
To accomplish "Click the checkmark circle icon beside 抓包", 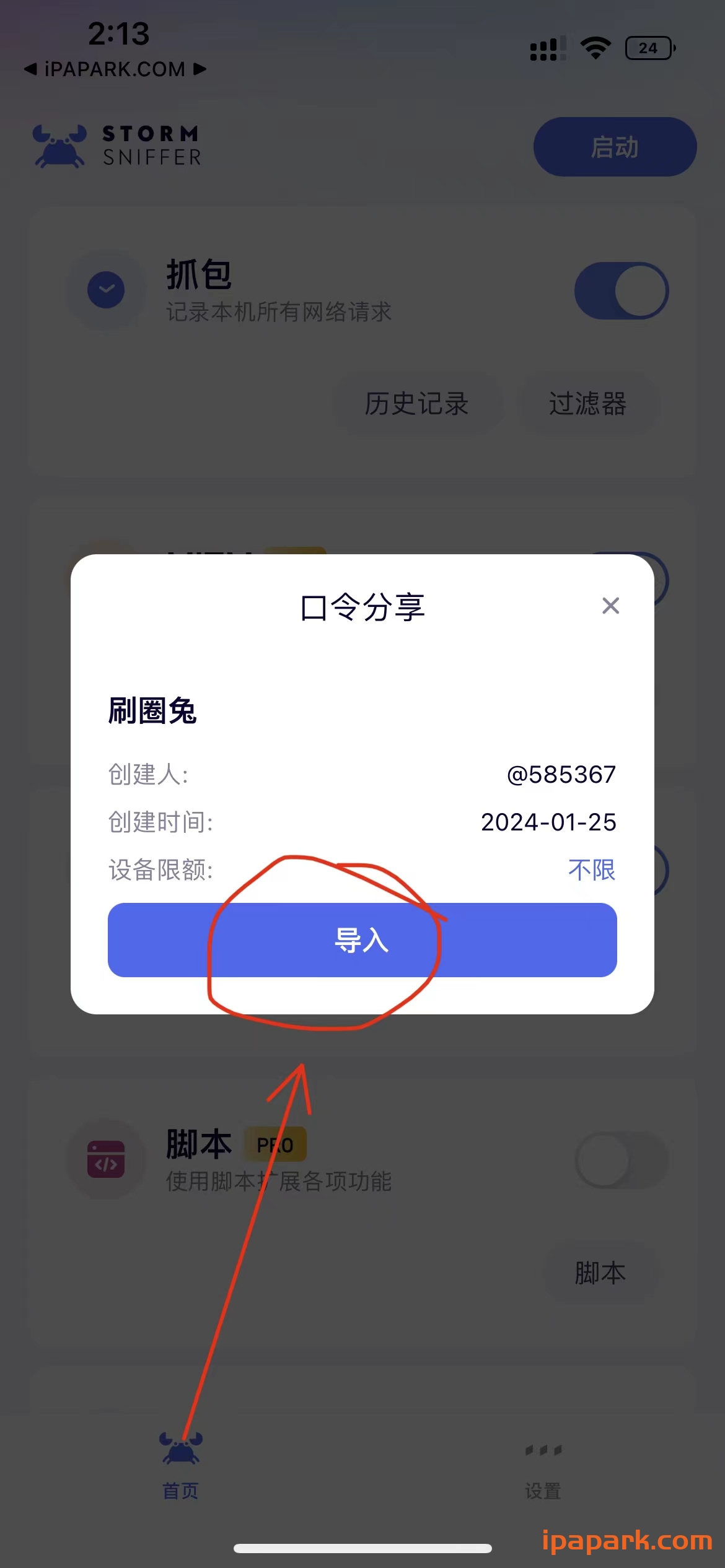I will (x=107, y=290).
